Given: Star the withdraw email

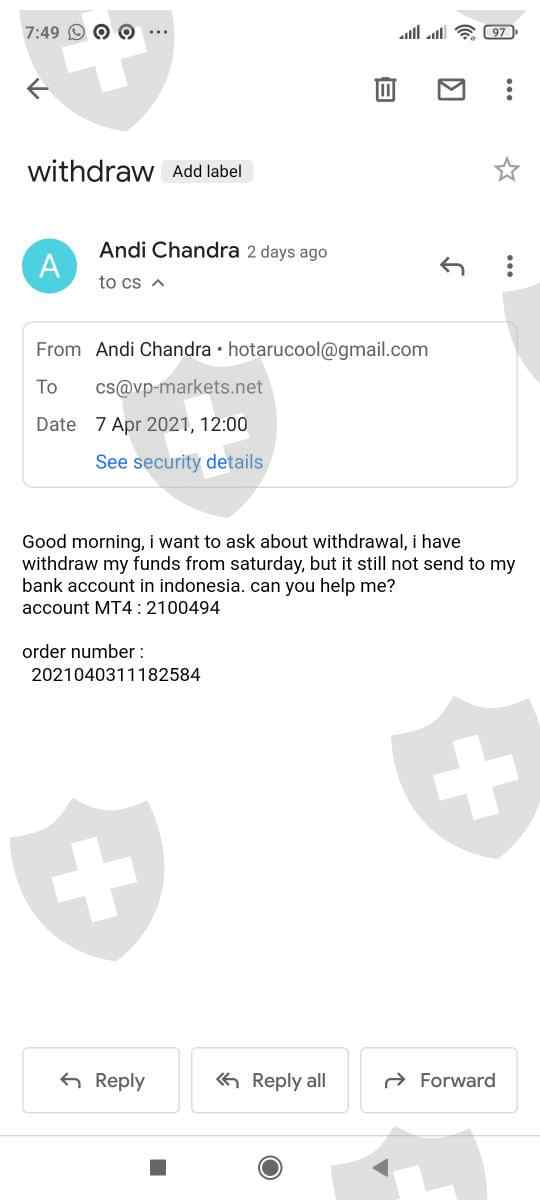Looking at the screenshot, I should pyautogui.click(x=507, y=170).
